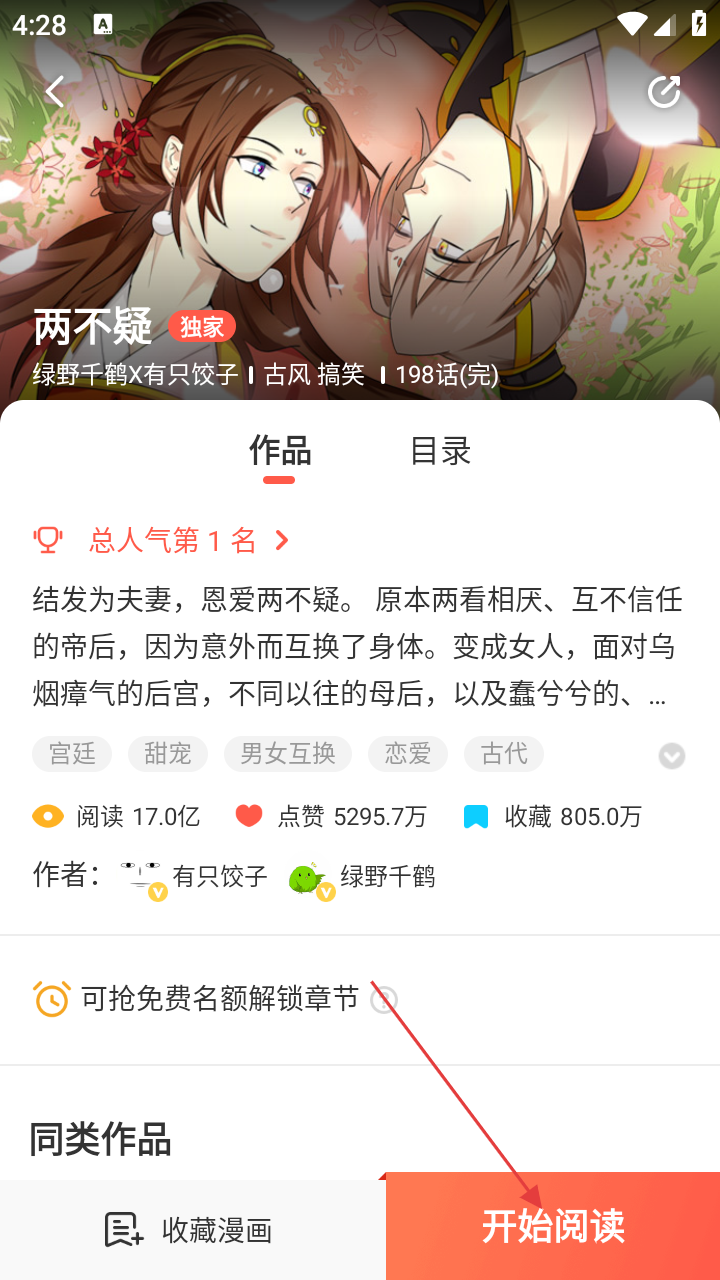Tap the 甜宠 tag chip
The height and width of the screenshot is (1280, 720).
[x=167, y=754]
